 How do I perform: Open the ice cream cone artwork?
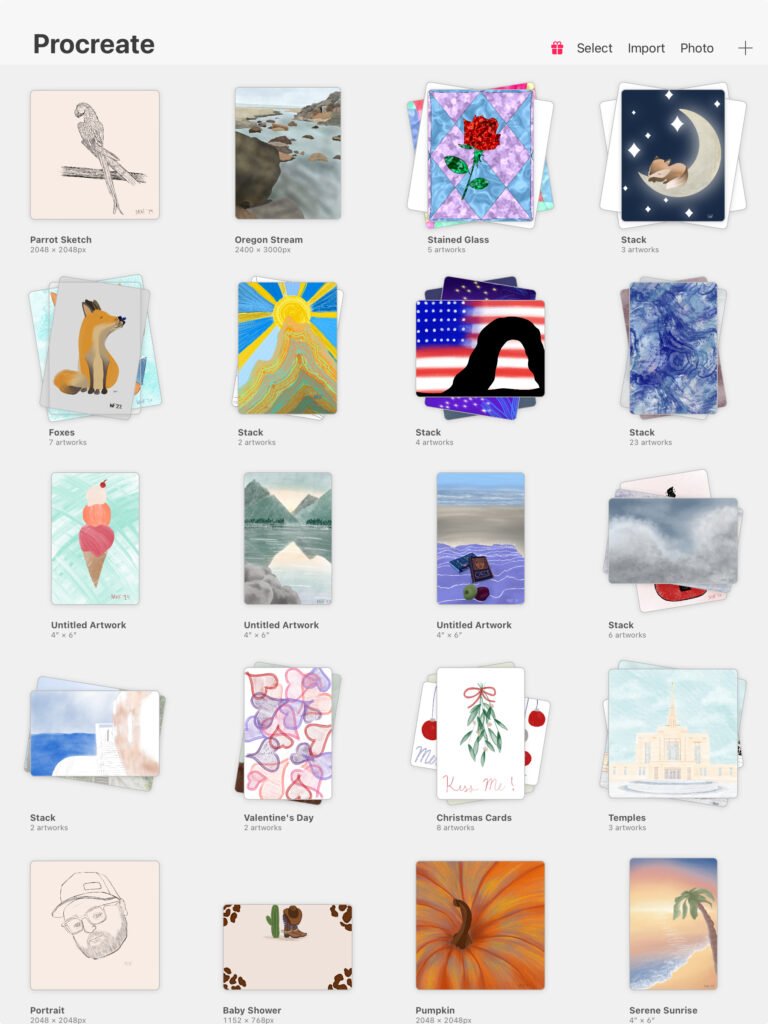[95, 538]
